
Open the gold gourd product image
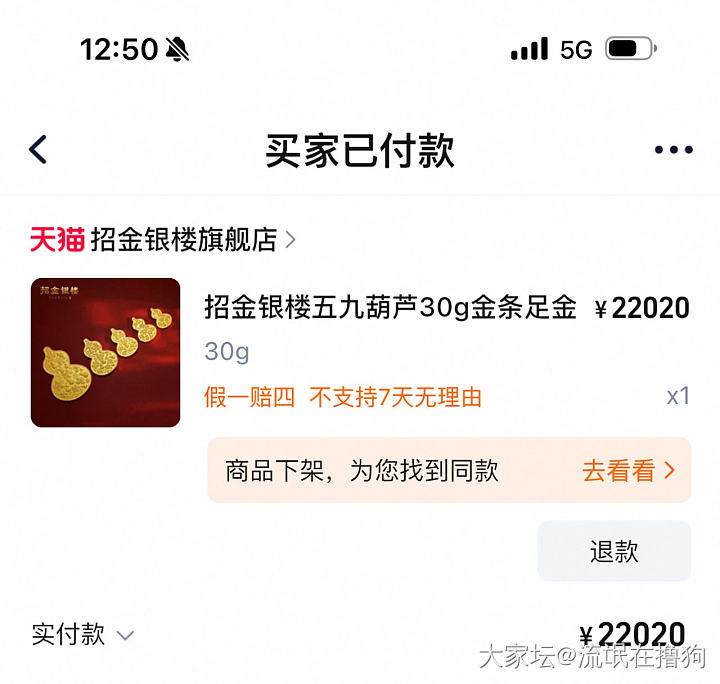pyautogui.click(x=105, y=353)
